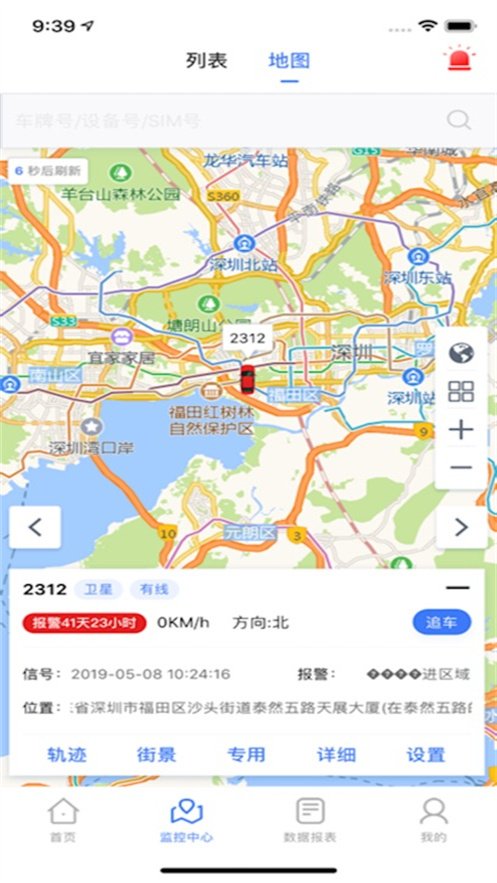Open 街景 street view
Screen dimensions: 497x883
156,755
